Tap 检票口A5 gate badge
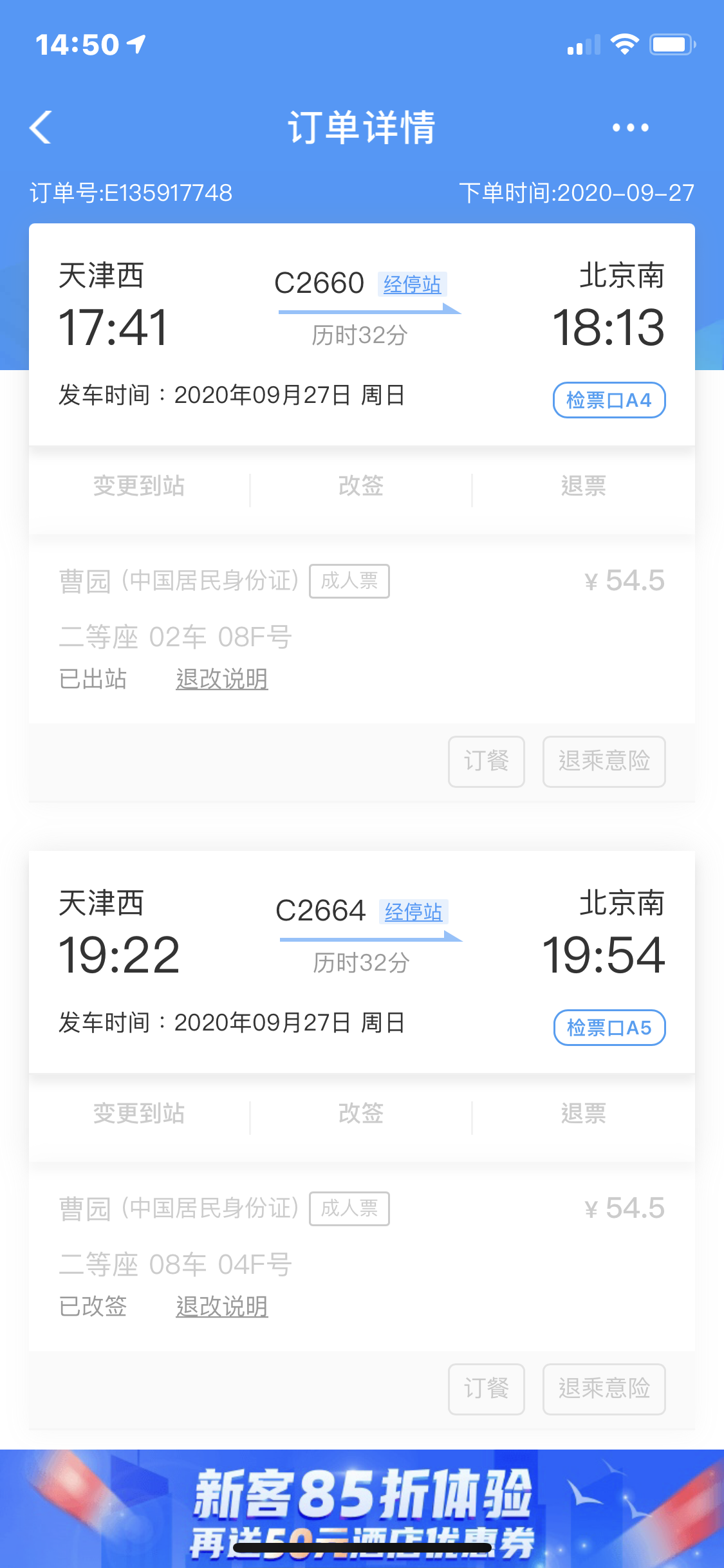Image resolution: width=724 pixels, height=1568 pixels. pos(609,1028)
